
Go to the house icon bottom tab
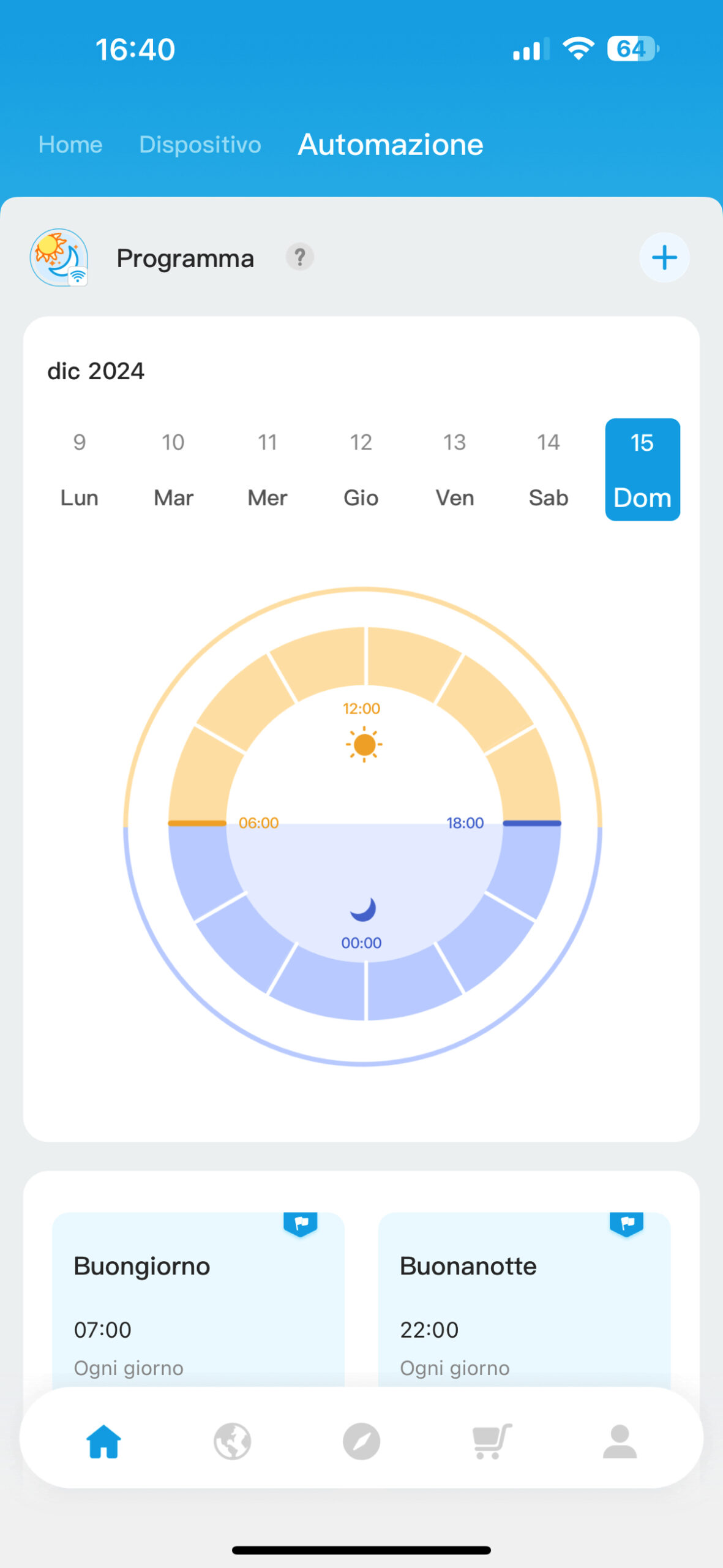click(103, 1441)
